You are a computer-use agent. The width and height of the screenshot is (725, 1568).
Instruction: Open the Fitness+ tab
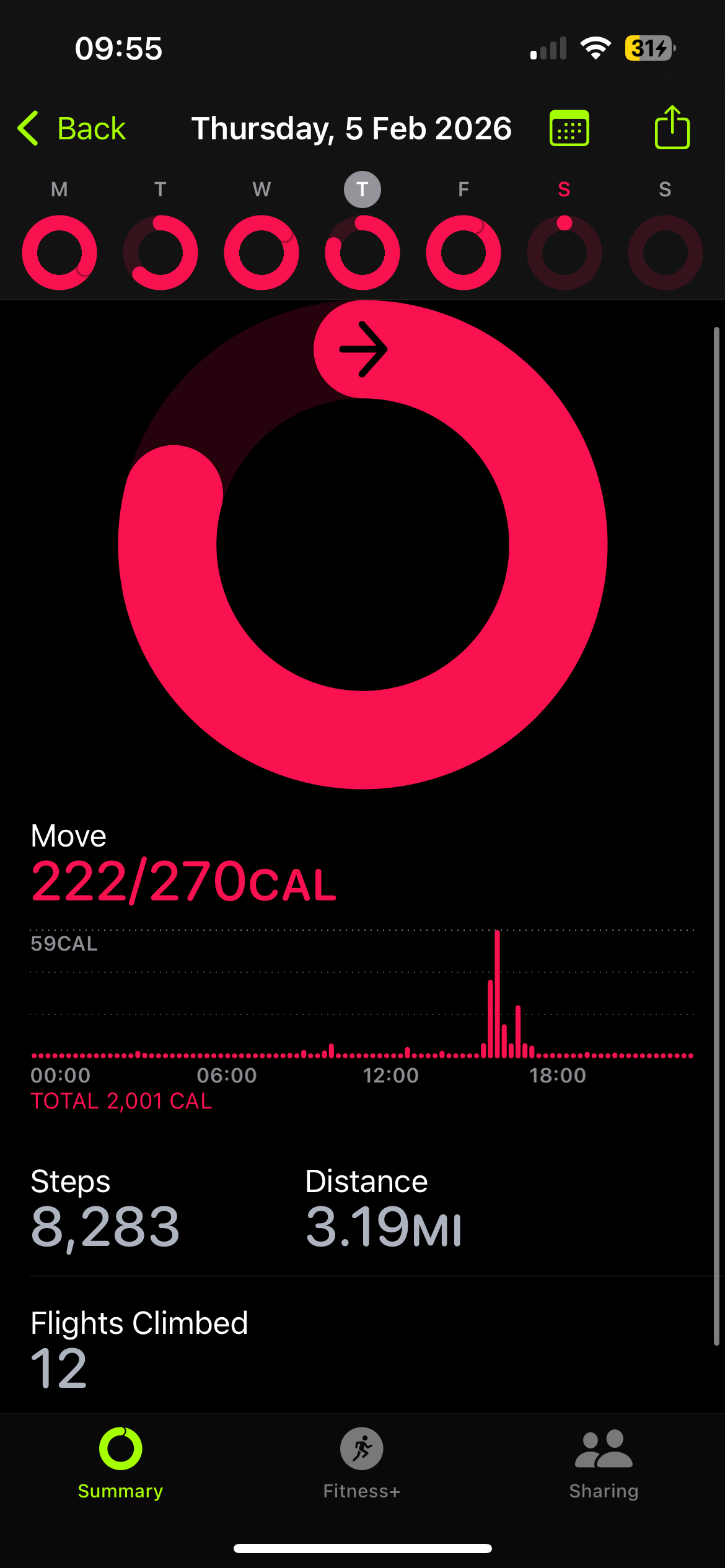(x=362, y=1463)
